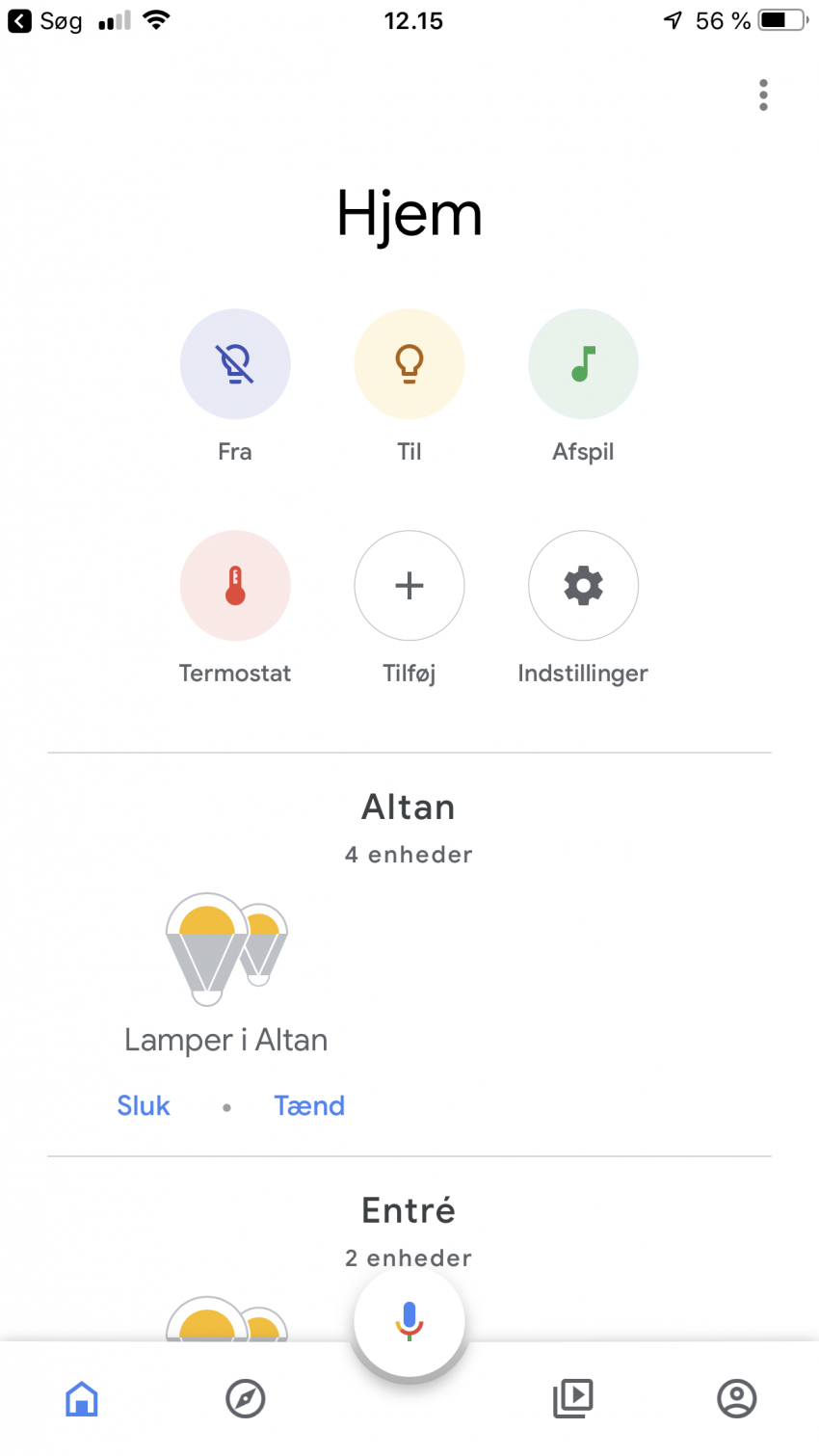
Task: Open the Termostat control
Action: click(x=235, y=586)
